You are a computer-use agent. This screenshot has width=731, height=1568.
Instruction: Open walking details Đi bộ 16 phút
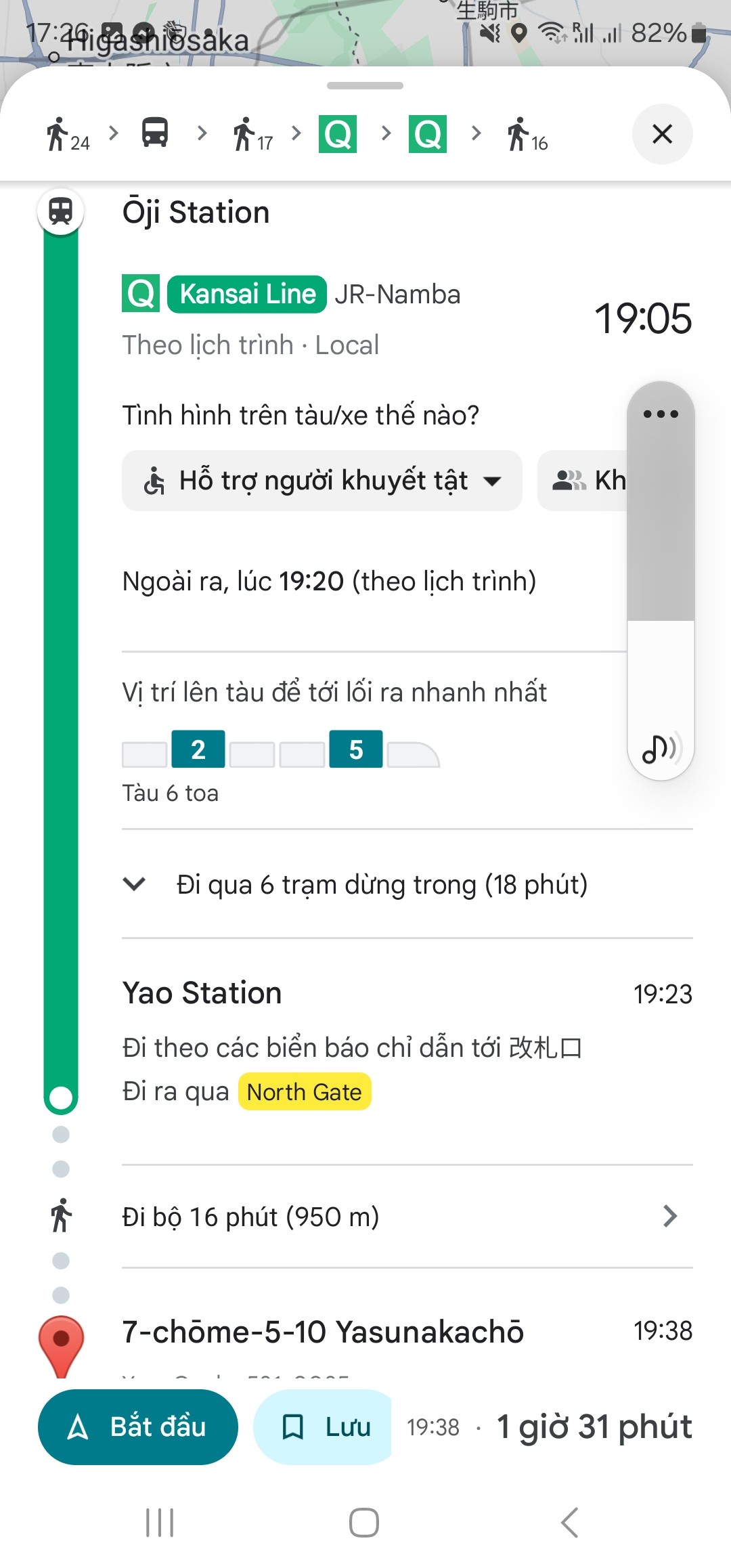[401, 1217]
